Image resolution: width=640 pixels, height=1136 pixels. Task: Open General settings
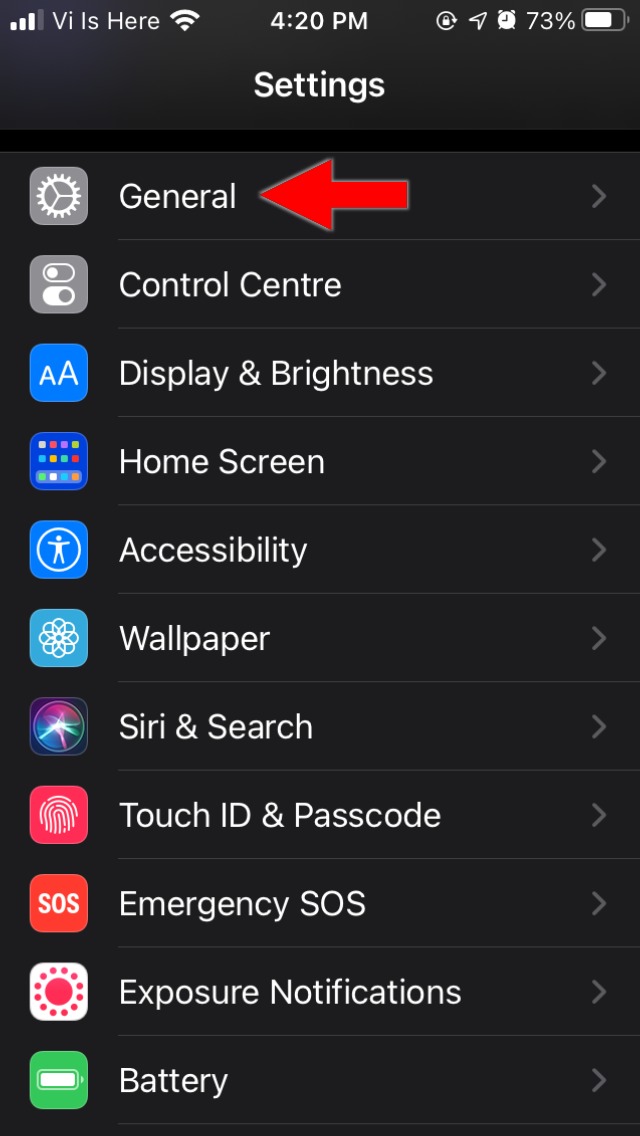coord(178,196)
